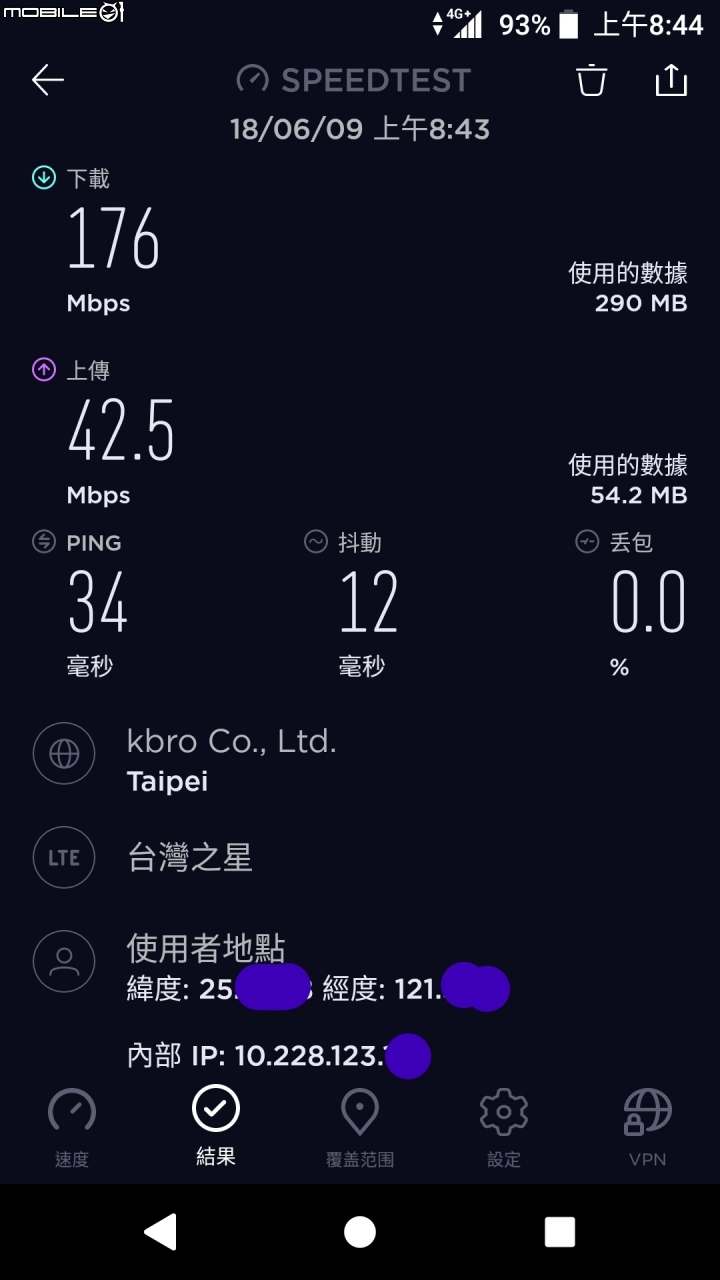Delete this speed test result
The image size is (720, 1280).
[x=592, y=80]
